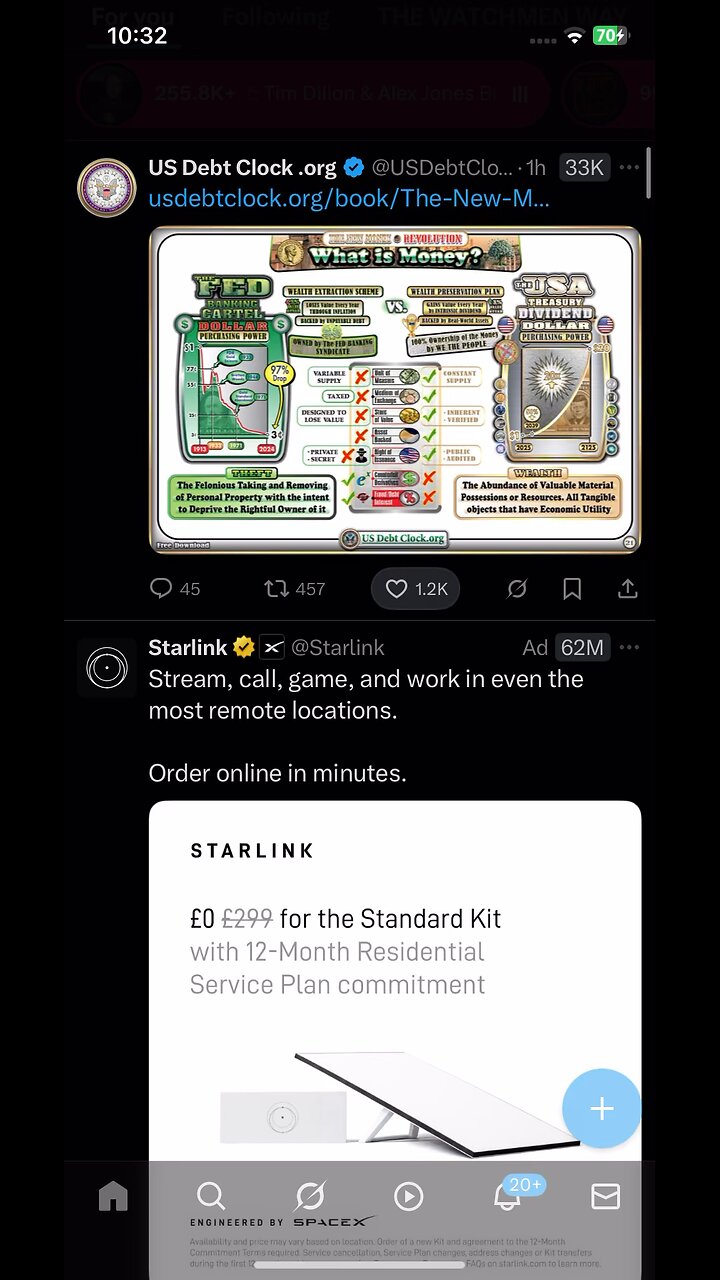Like the US Debt Clock post
The height and width of the screenshot is (1280, 720).
(x=415, y=589)
